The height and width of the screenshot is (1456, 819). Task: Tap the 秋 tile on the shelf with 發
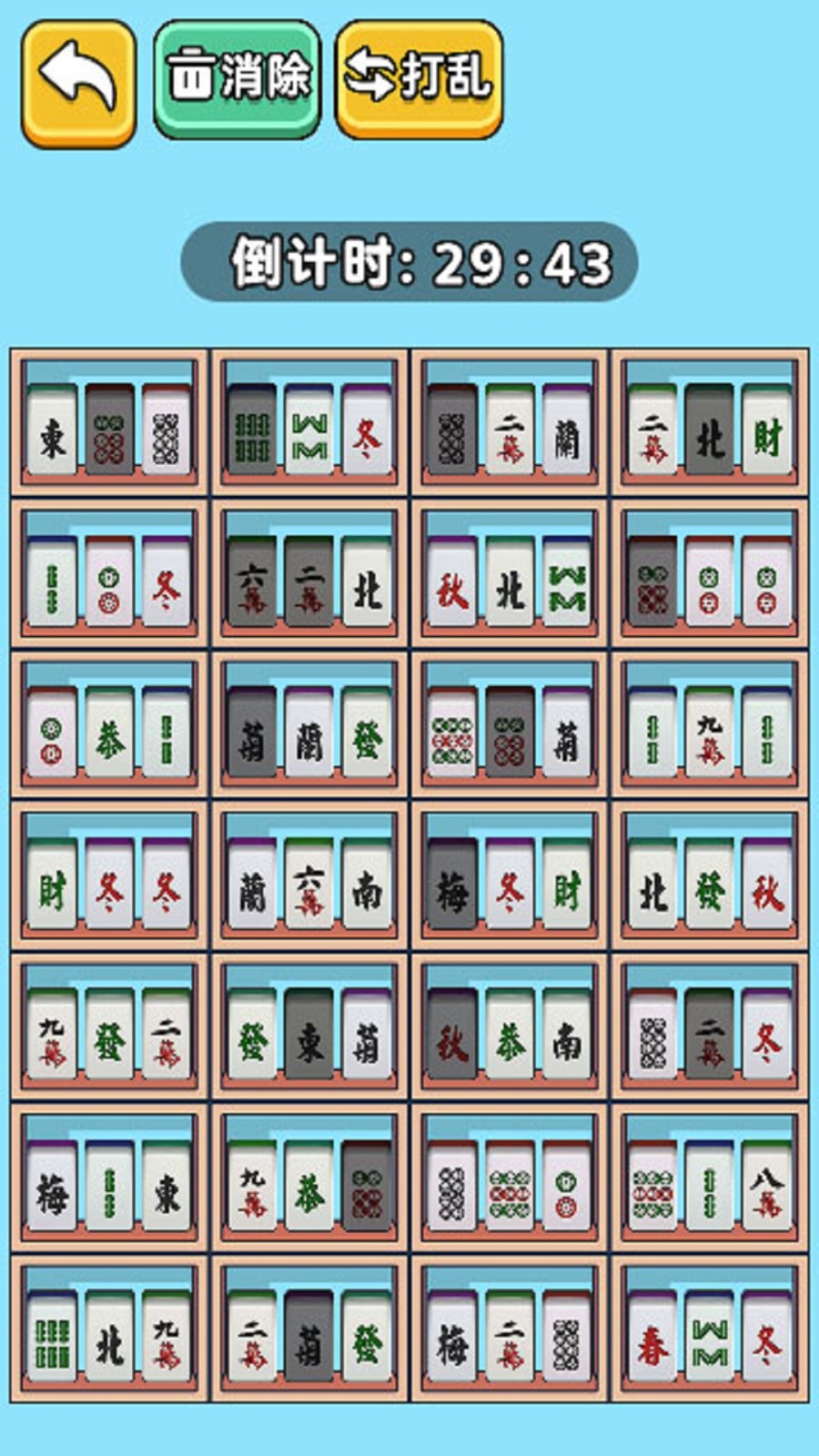(x=766, y=890)
